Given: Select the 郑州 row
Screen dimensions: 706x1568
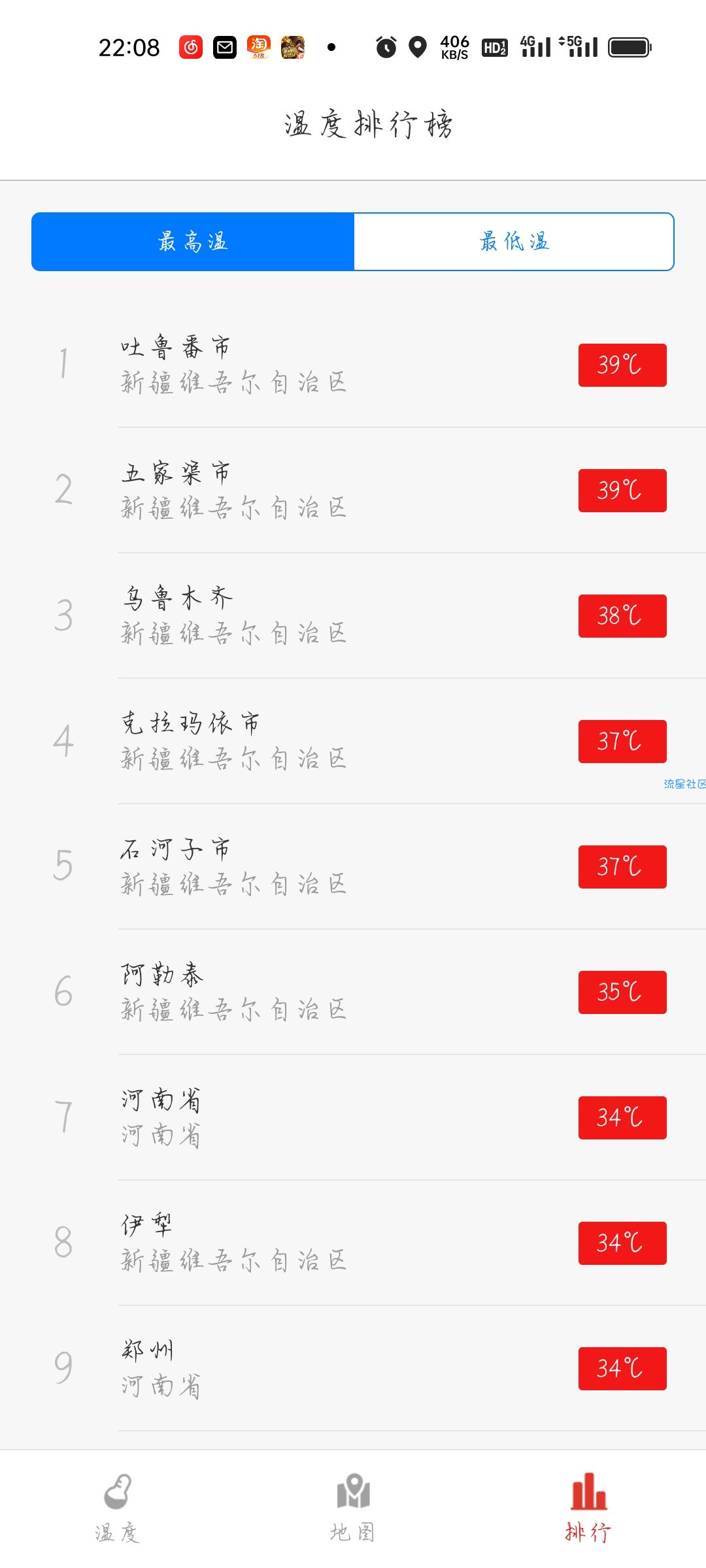Looking at the screenshot, I should coord(353,1369).
